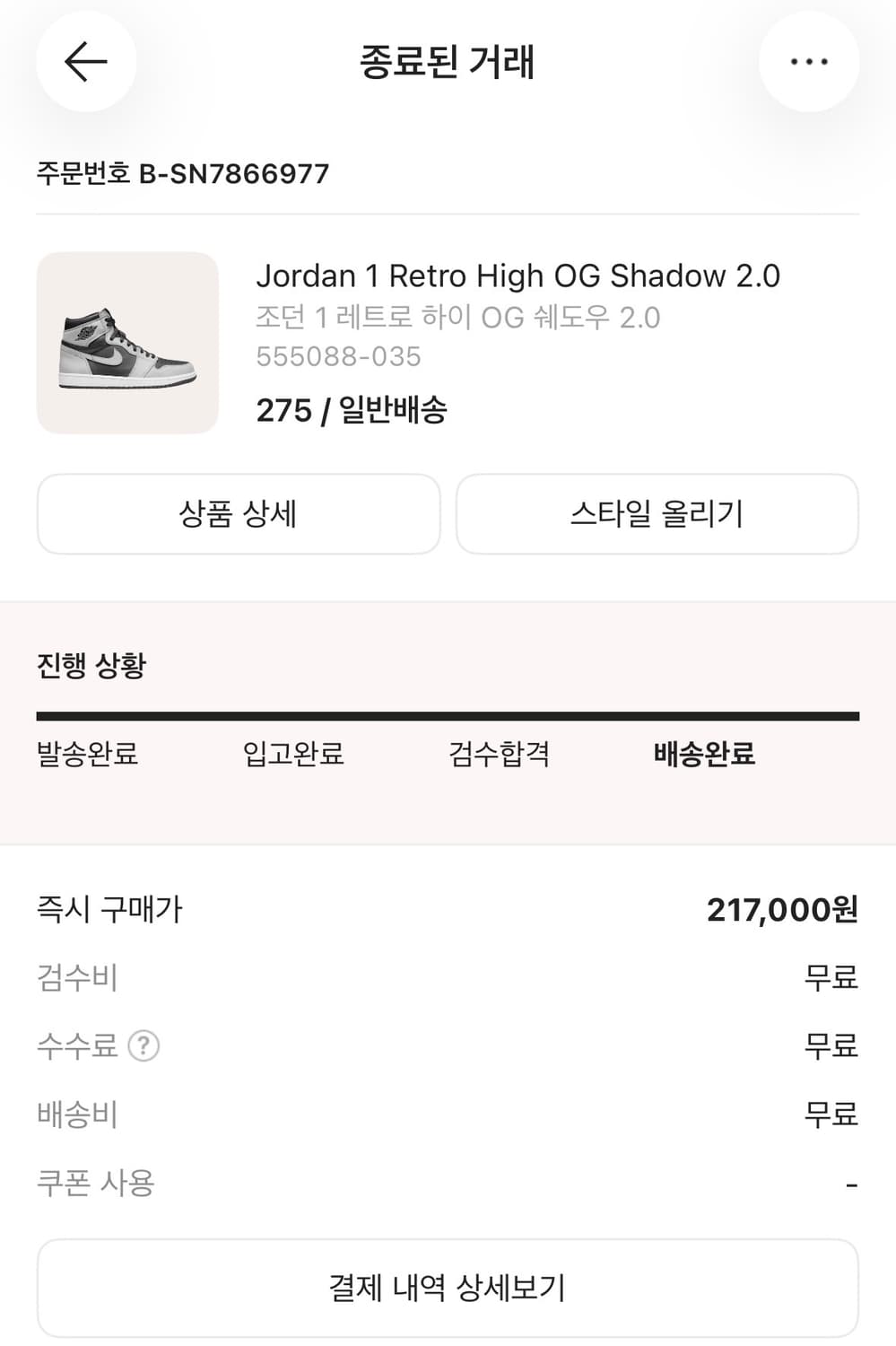Click the 쿠폰 사용 row
896x1346 pixels.
(x=95, y=1184)
